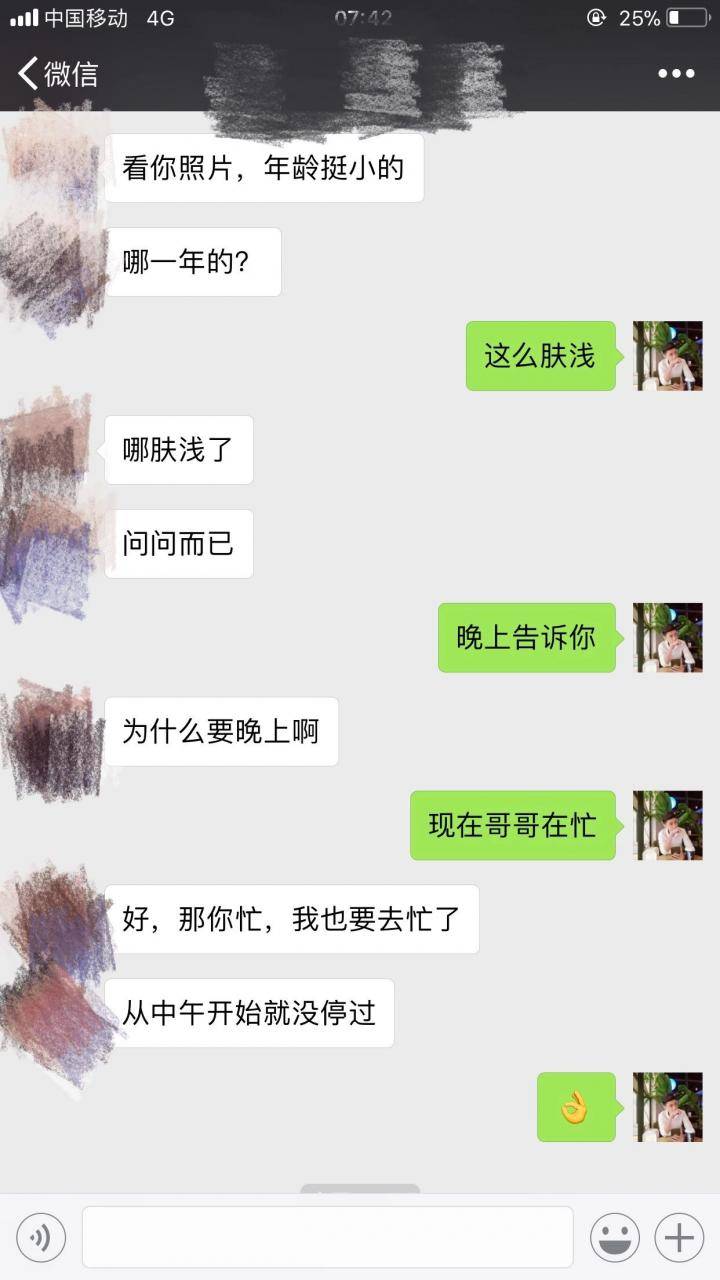Tap the plus icon to attach content
The width and height of the screenshot is (720, 1280).
[678, 1237]
